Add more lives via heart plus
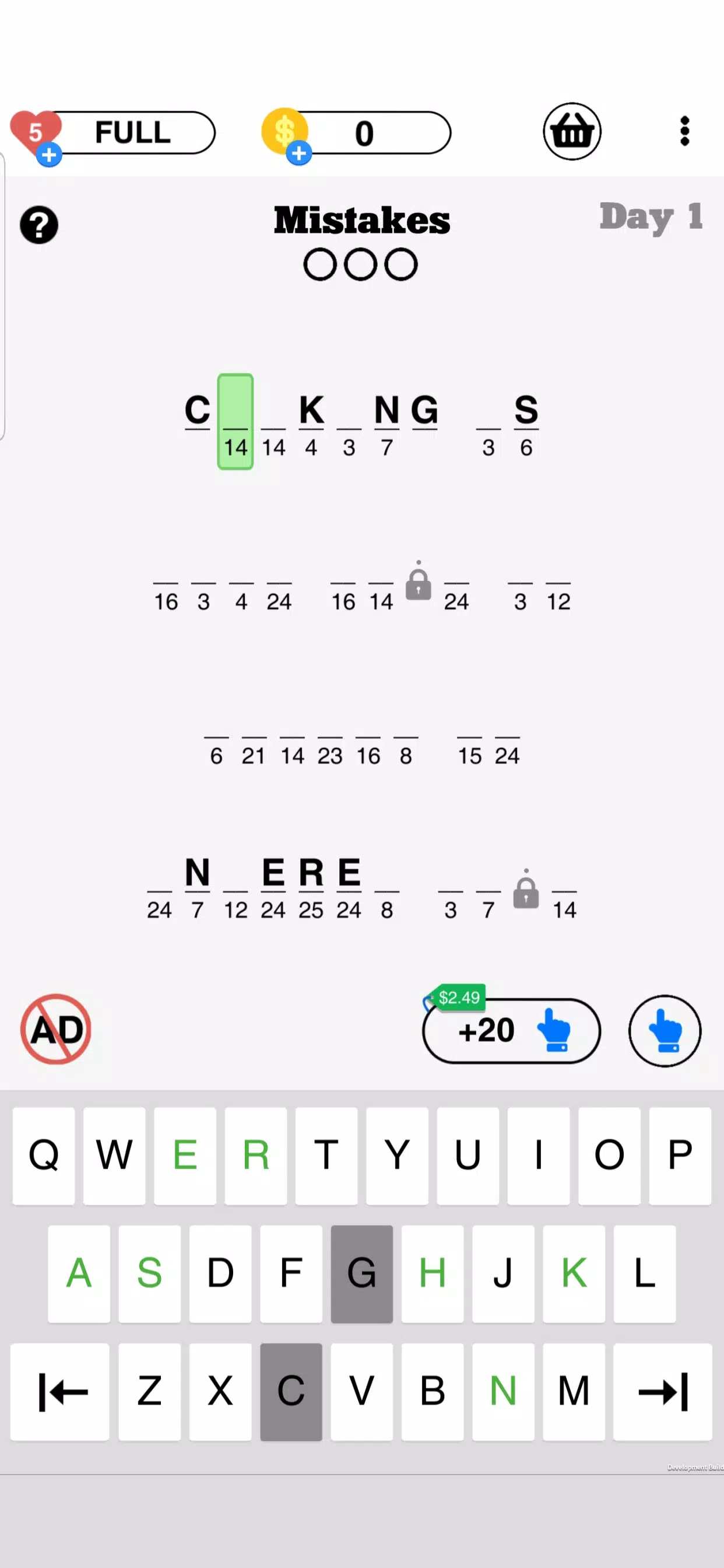Image resolution: width=724 pixels, height=1568 pixels. (x=48, y=155)
